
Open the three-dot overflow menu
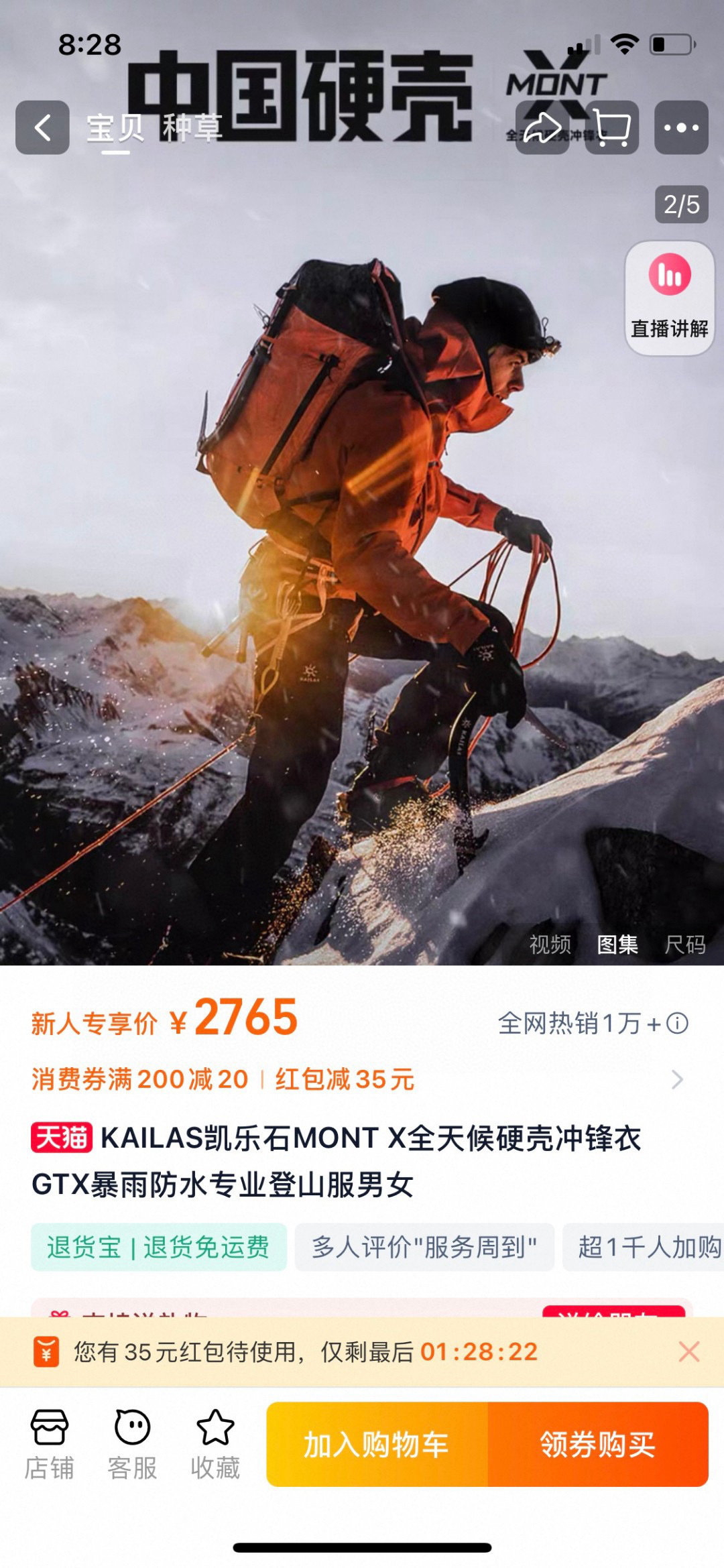pyautogui.click(x=681, y=127)
